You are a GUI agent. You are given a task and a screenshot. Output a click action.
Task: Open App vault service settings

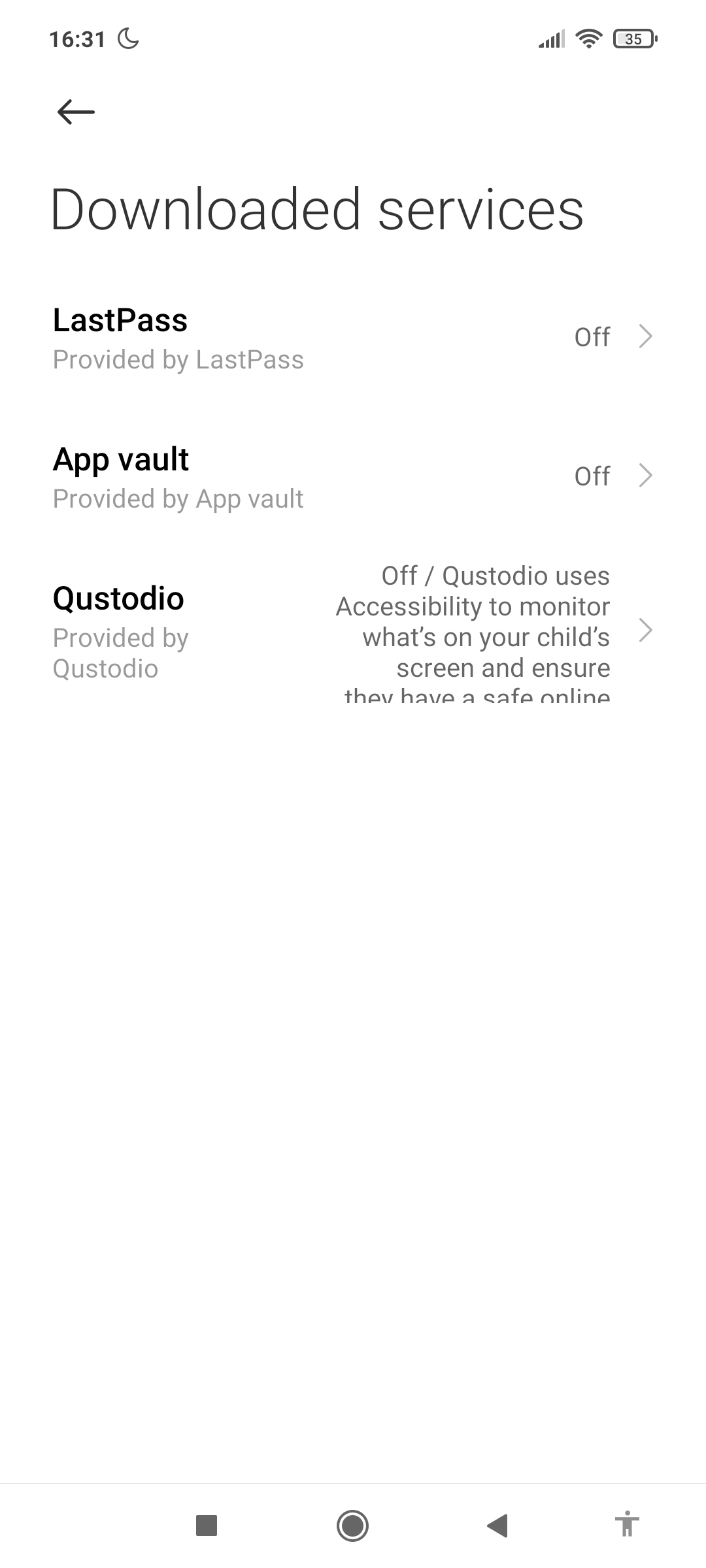tap(353, 477)
